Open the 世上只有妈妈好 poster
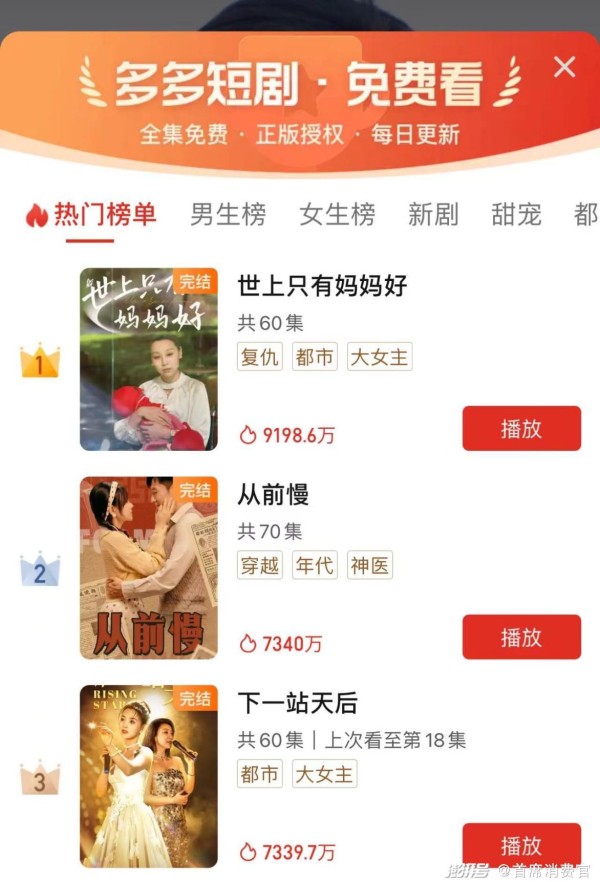 pos(149,359)
